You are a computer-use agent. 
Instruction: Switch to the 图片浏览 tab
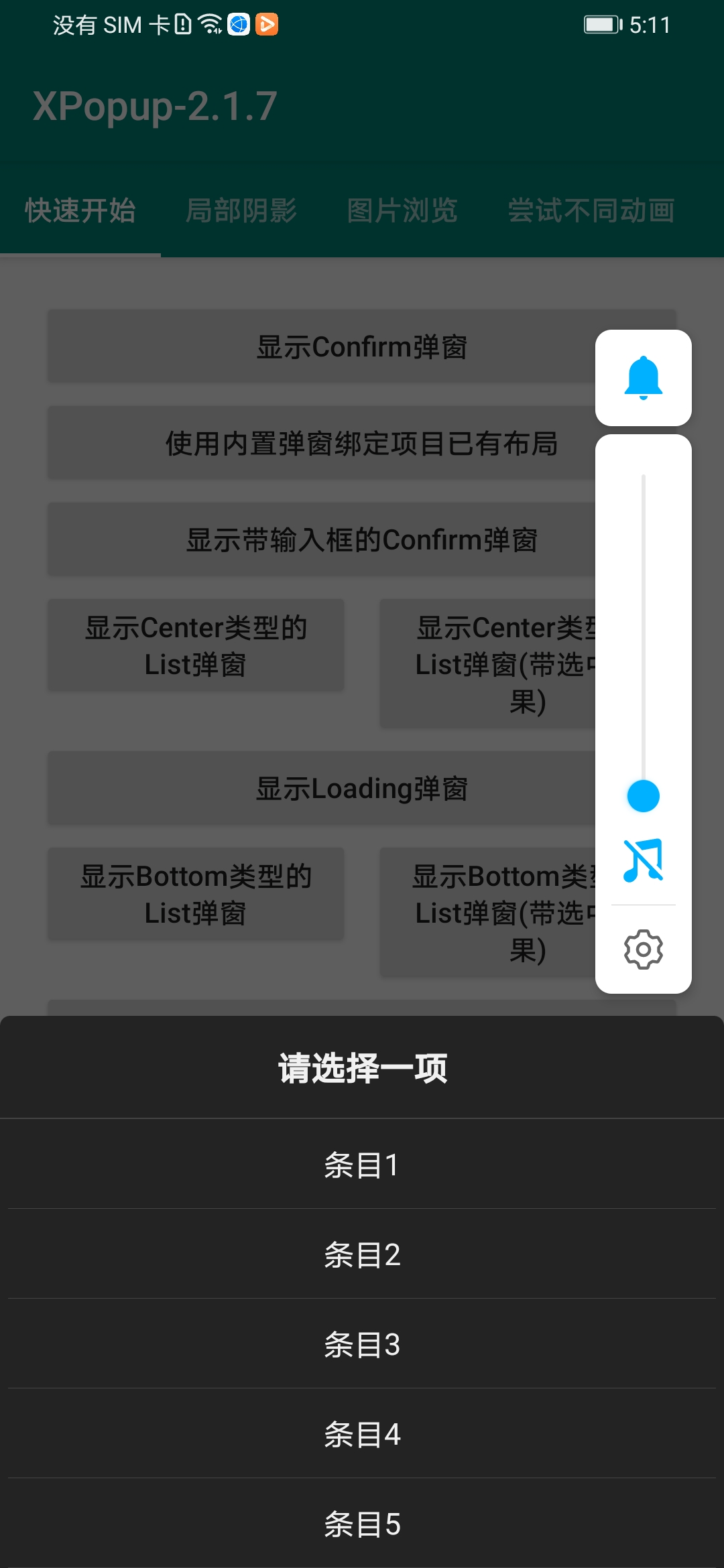coord(401,210)
